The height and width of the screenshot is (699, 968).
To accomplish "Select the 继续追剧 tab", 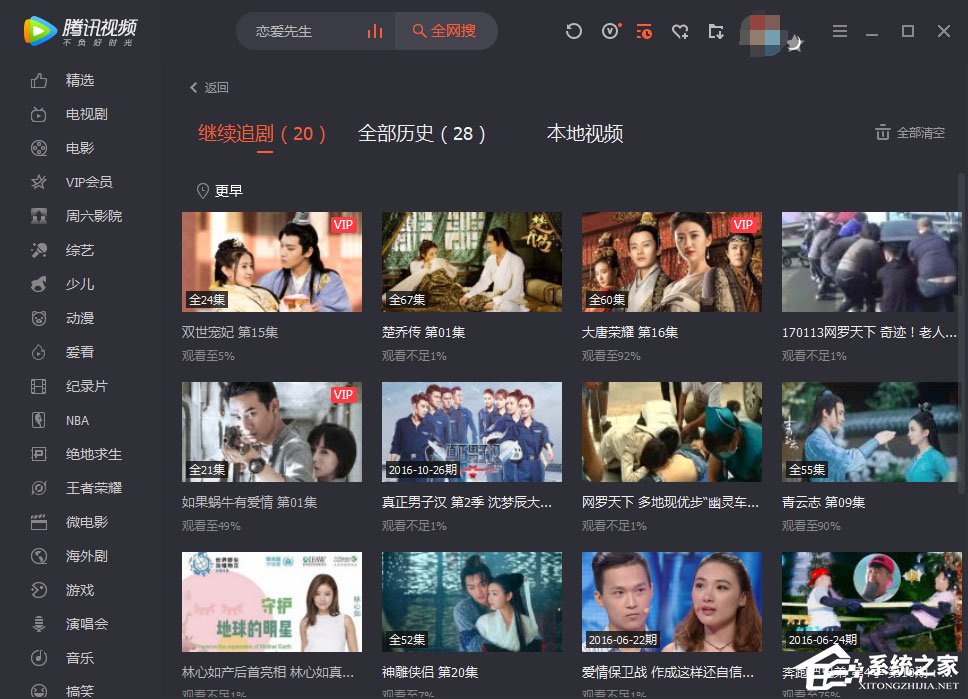I will point(262,134).
